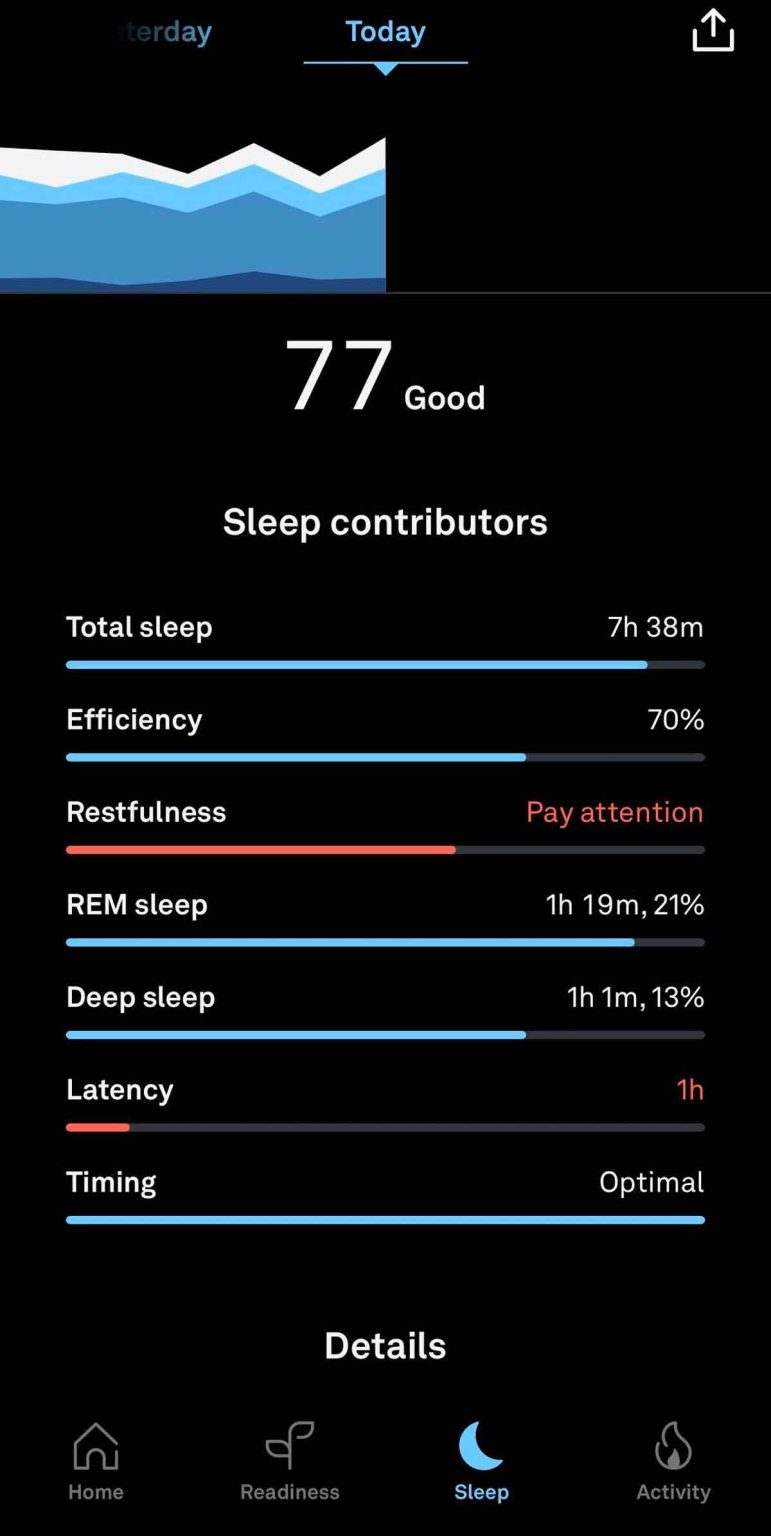Screen dimensions: 771x1536
Task: Tap the Timing Optimal row
Action: tap(385, 1182)
